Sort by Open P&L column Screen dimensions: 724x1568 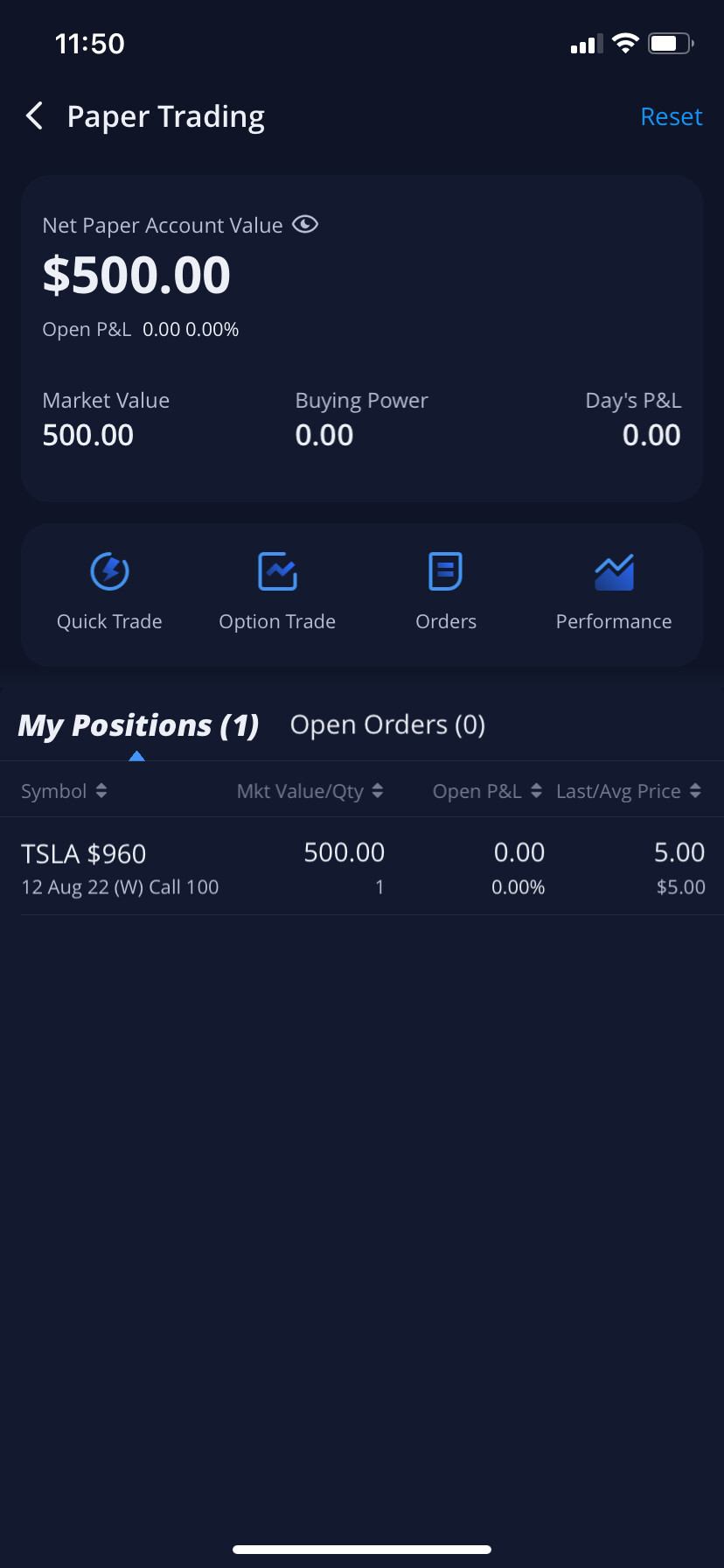click(x=487, y=791)
